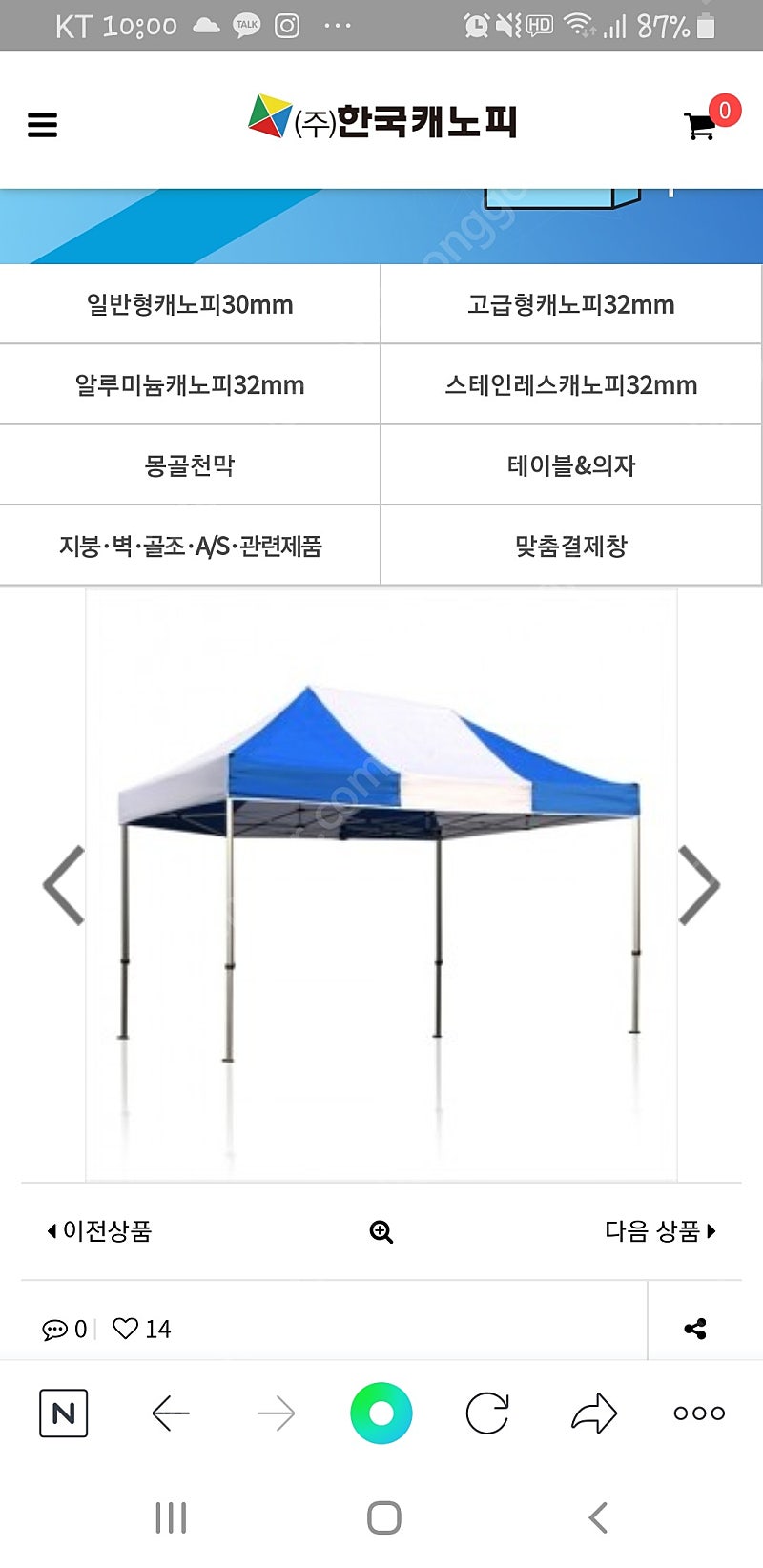Open 지붕·벽·골조·A/S·관련제품 category
The image size is (763, 1568).
(x=190, y=546)
